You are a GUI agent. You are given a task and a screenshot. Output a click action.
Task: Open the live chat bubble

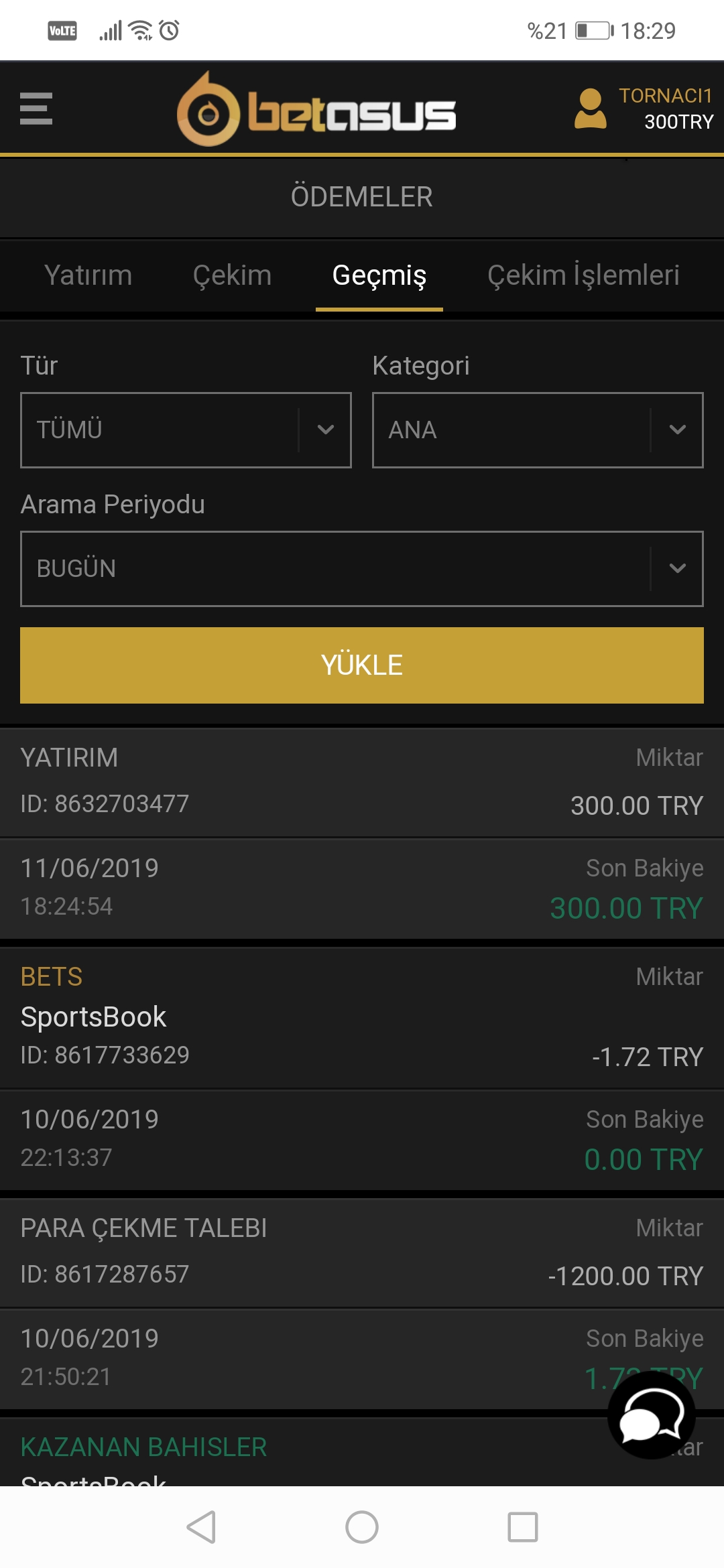click(x=652, y=1415)
